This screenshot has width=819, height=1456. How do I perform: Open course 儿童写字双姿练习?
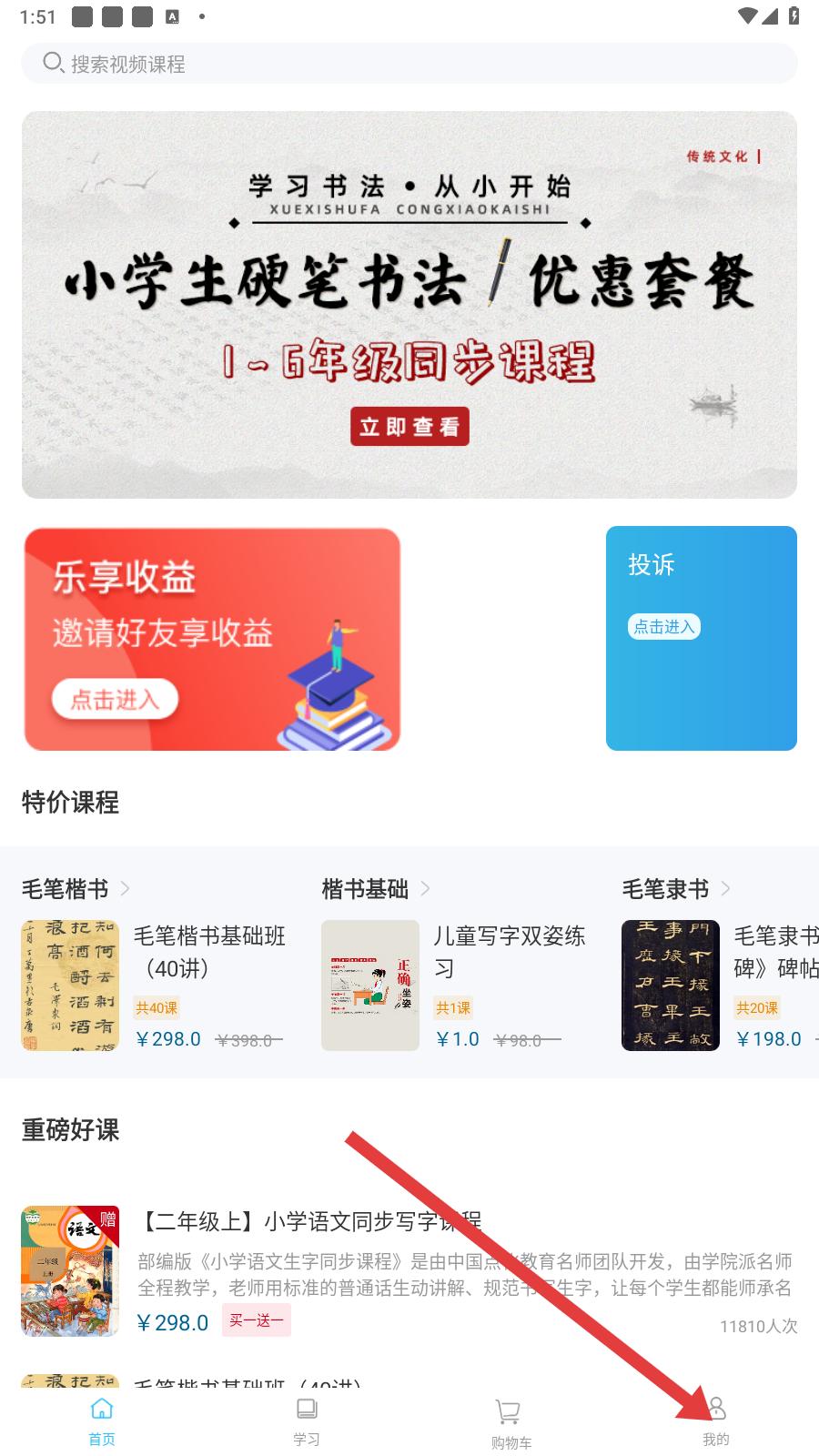(x=455, y=986)
